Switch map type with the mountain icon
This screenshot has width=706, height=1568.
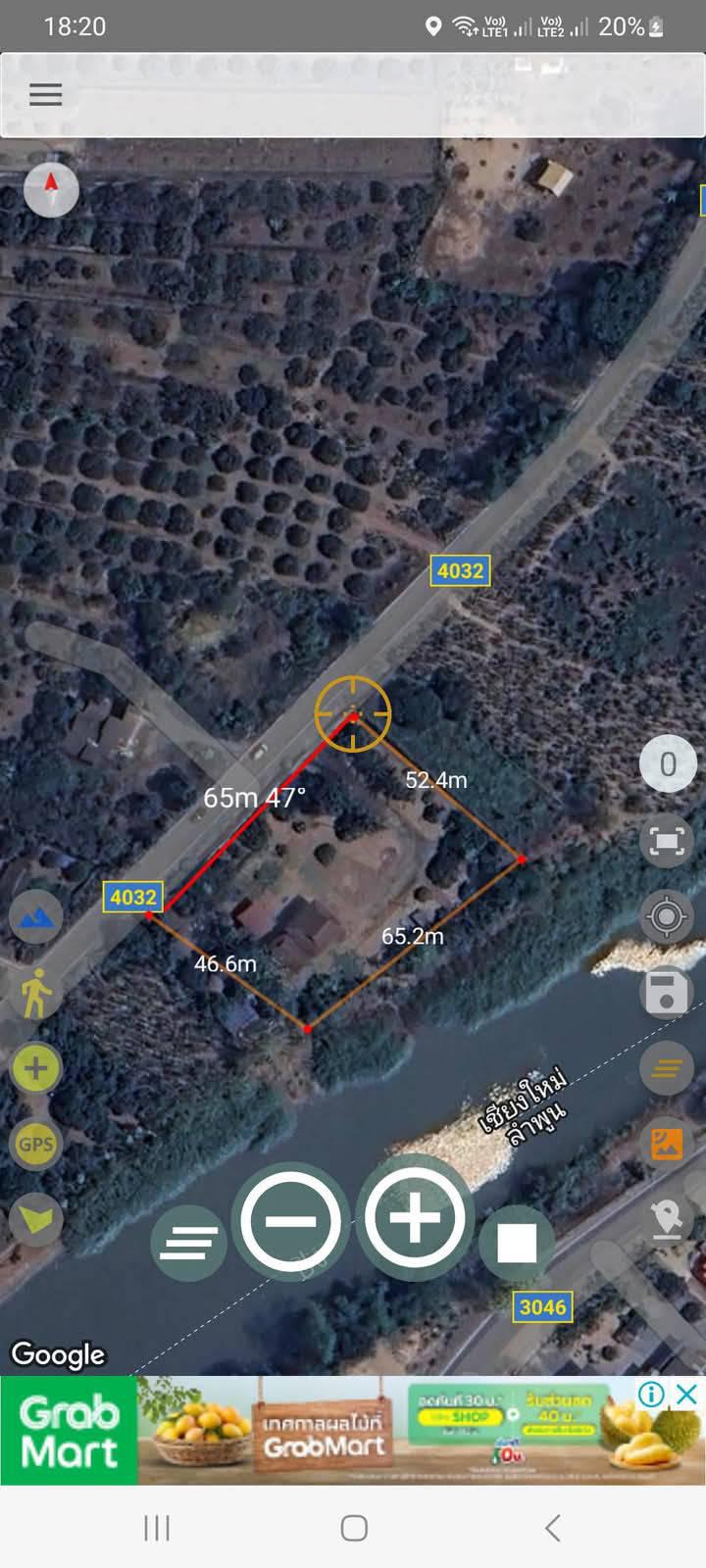pyautogui.click(x=36, y=917)
